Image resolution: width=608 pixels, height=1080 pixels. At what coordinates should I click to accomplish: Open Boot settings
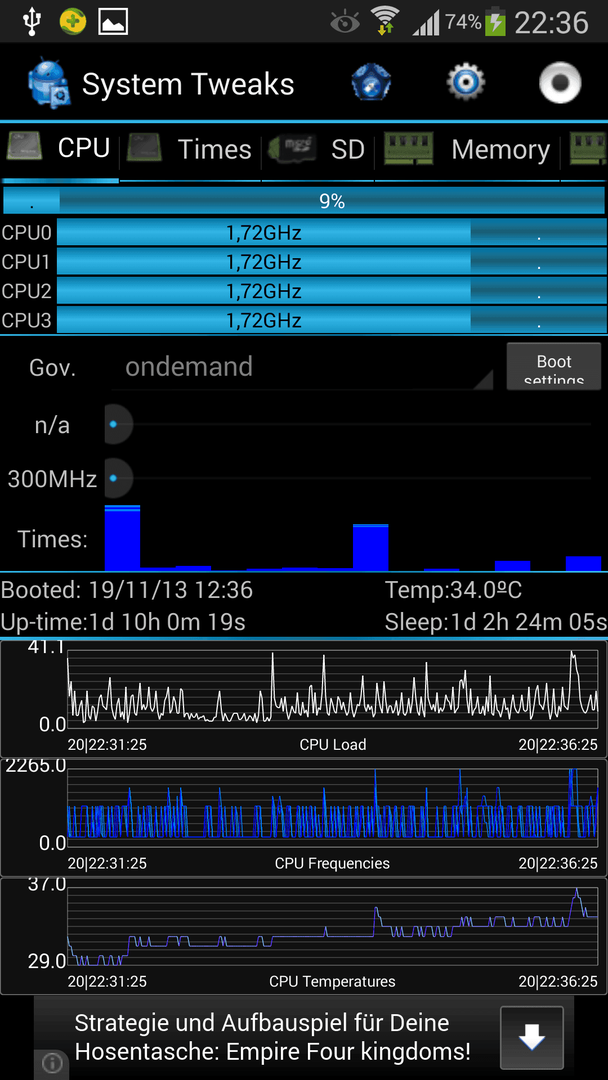coord(553,366)
